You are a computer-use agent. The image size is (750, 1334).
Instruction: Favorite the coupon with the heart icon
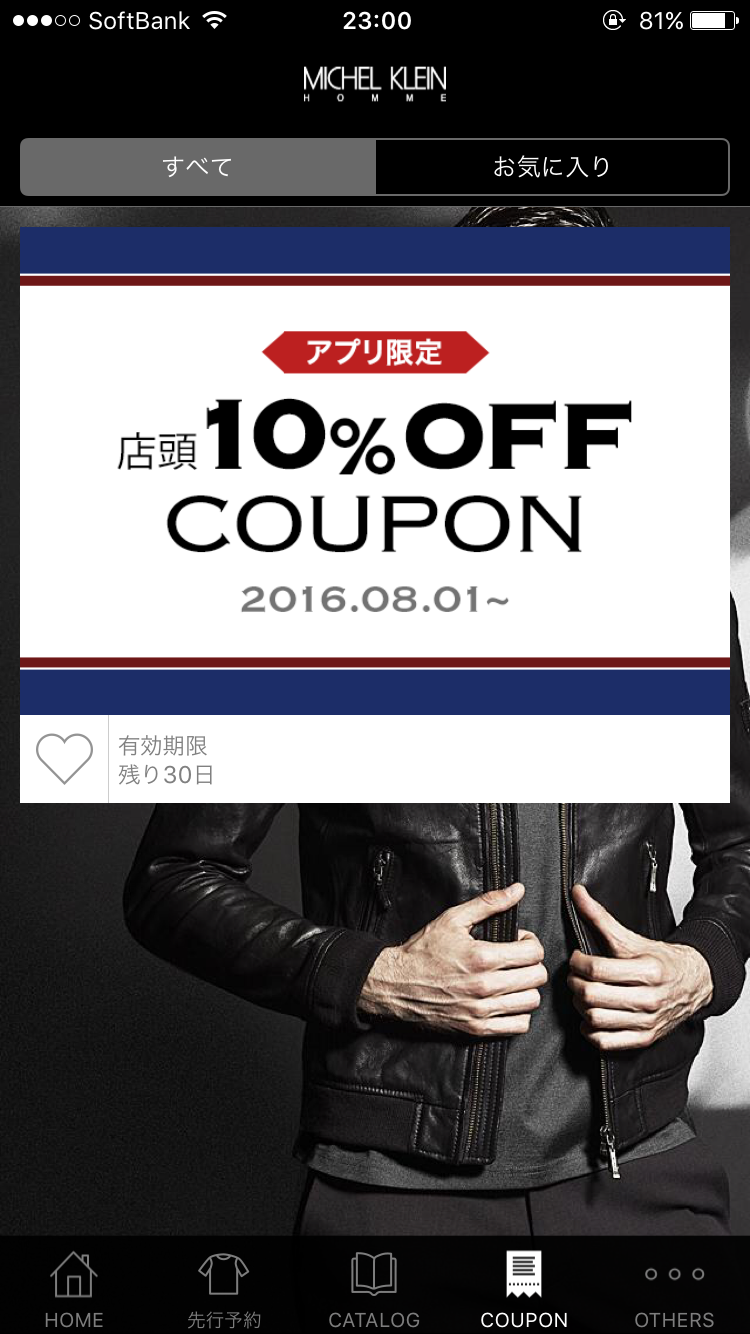(64, 759)
